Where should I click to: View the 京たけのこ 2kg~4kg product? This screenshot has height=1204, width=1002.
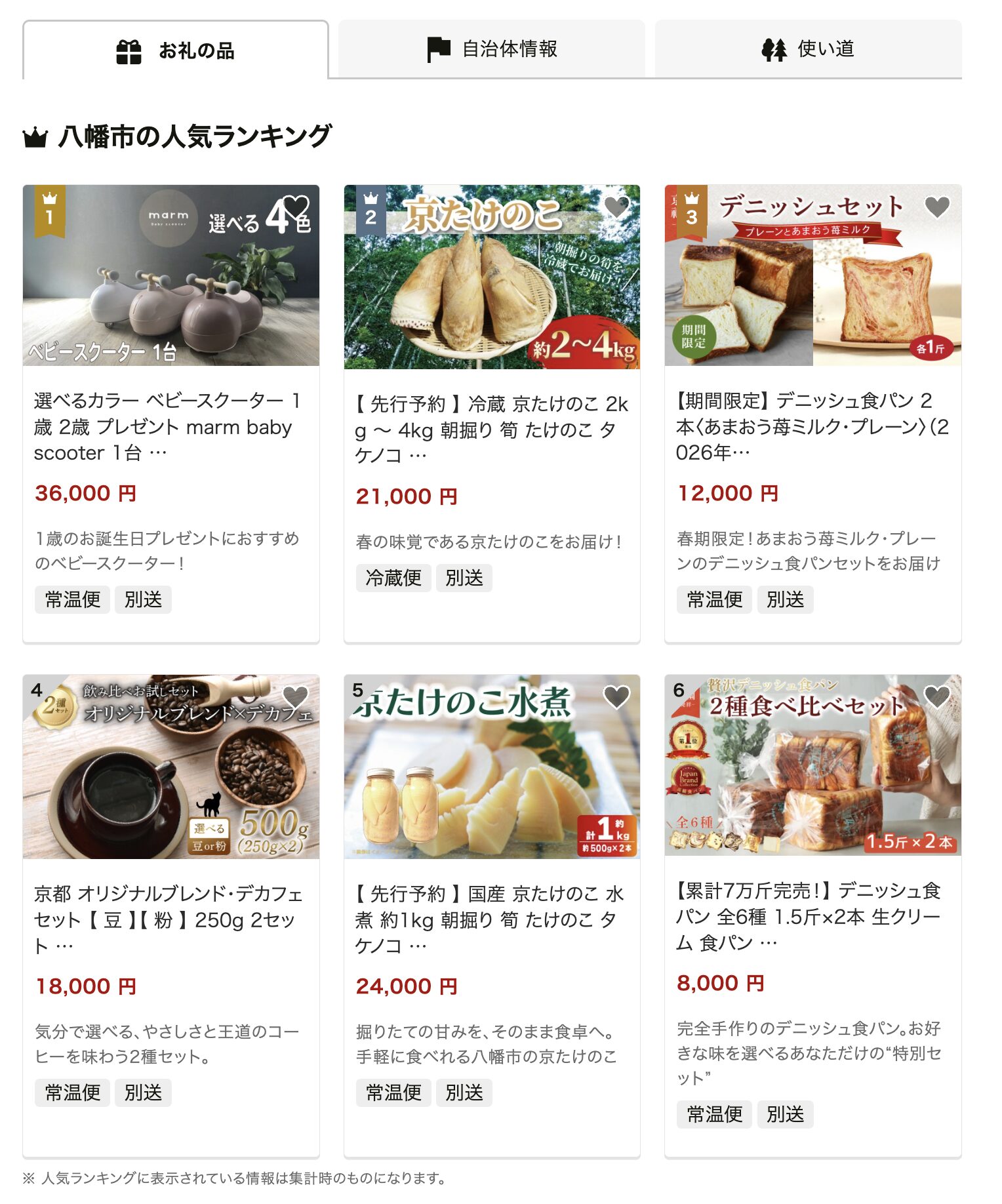491,430
